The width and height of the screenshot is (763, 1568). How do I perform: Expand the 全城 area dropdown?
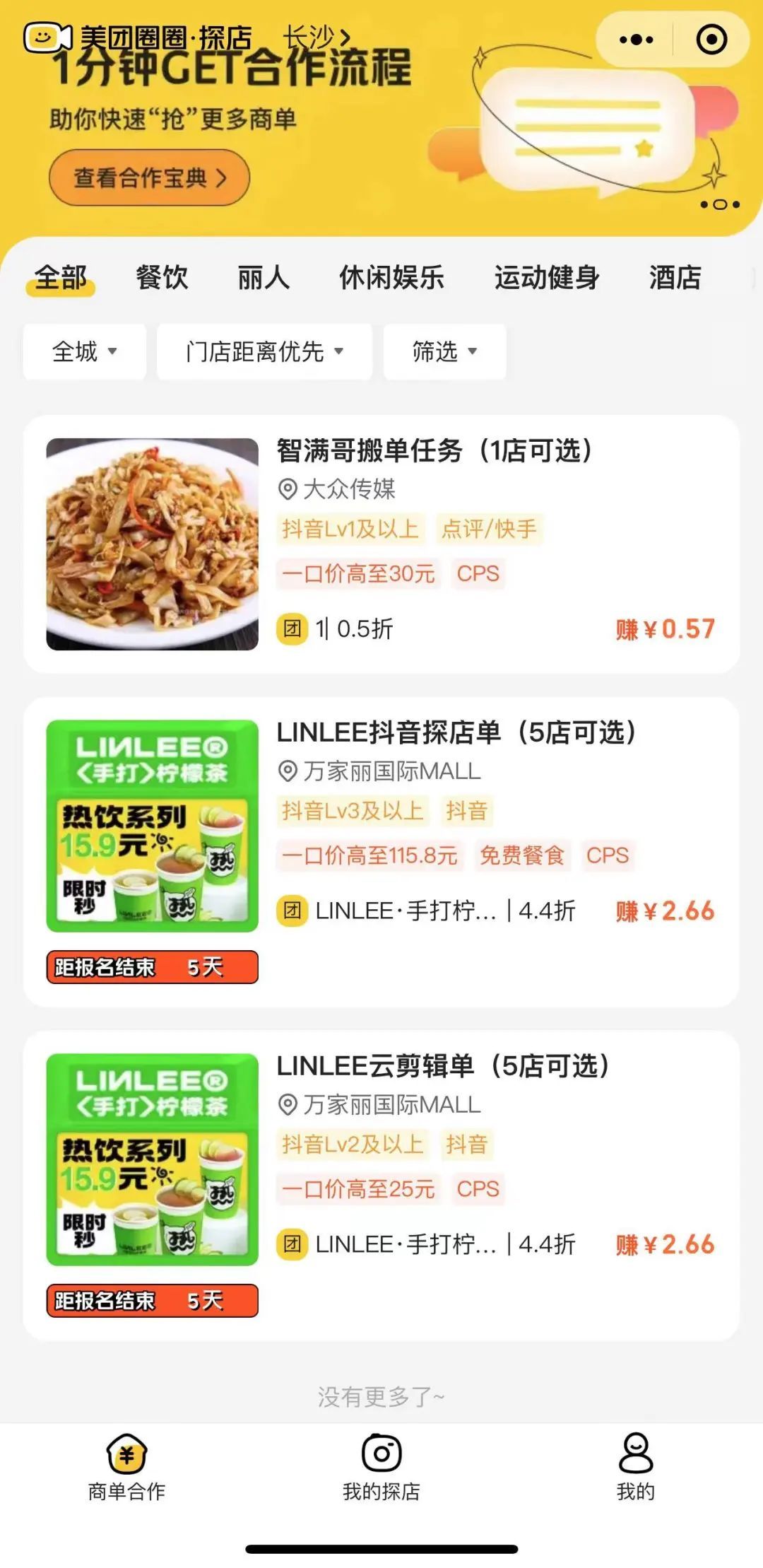[x=84, y=351]
